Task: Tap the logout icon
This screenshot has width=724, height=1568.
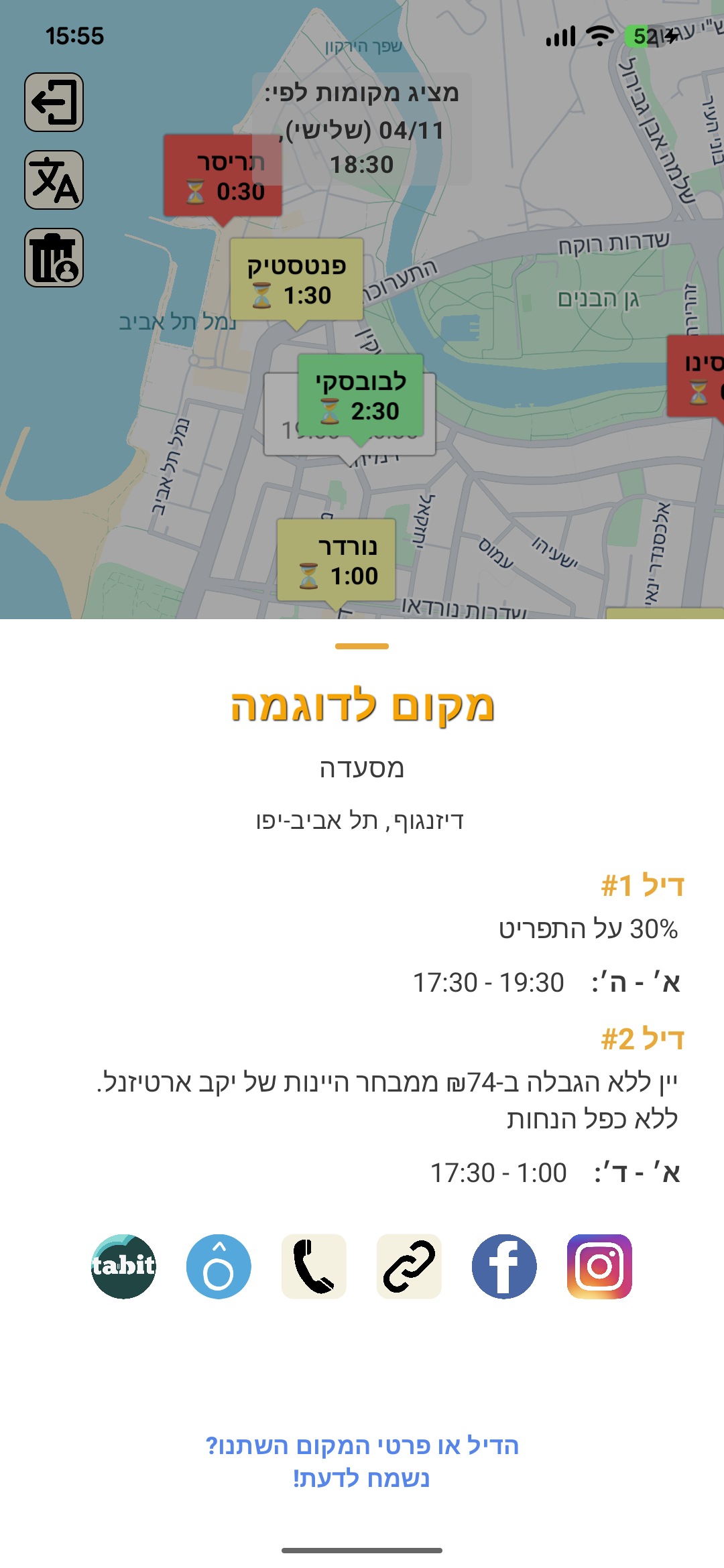Action: (54, 102)
